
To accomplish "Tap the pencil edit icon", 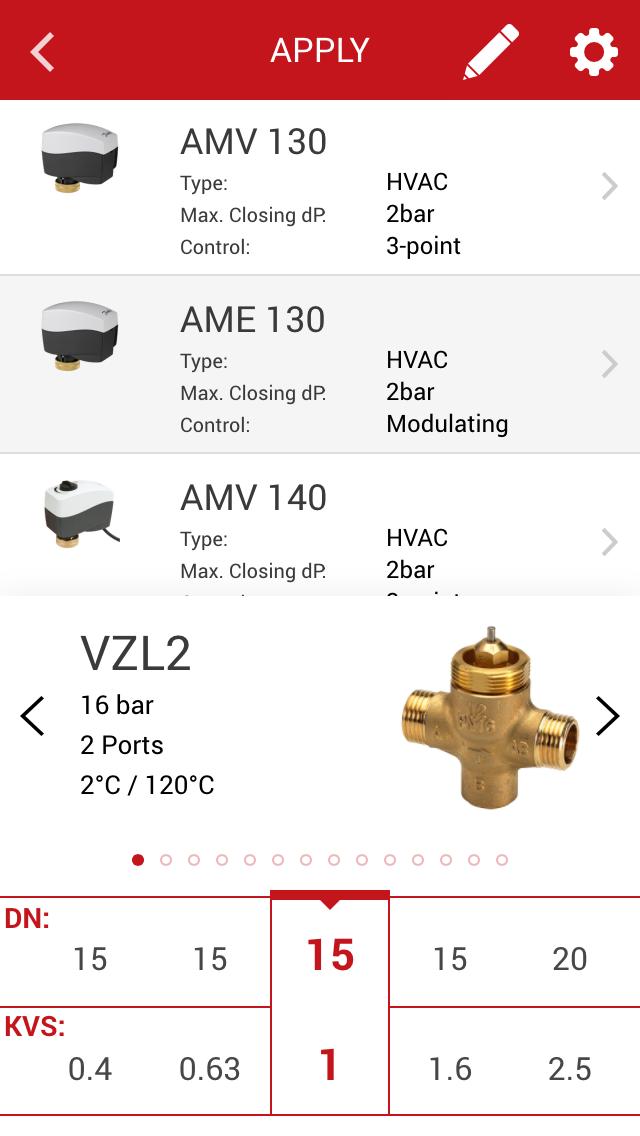I will pos(491,51).
